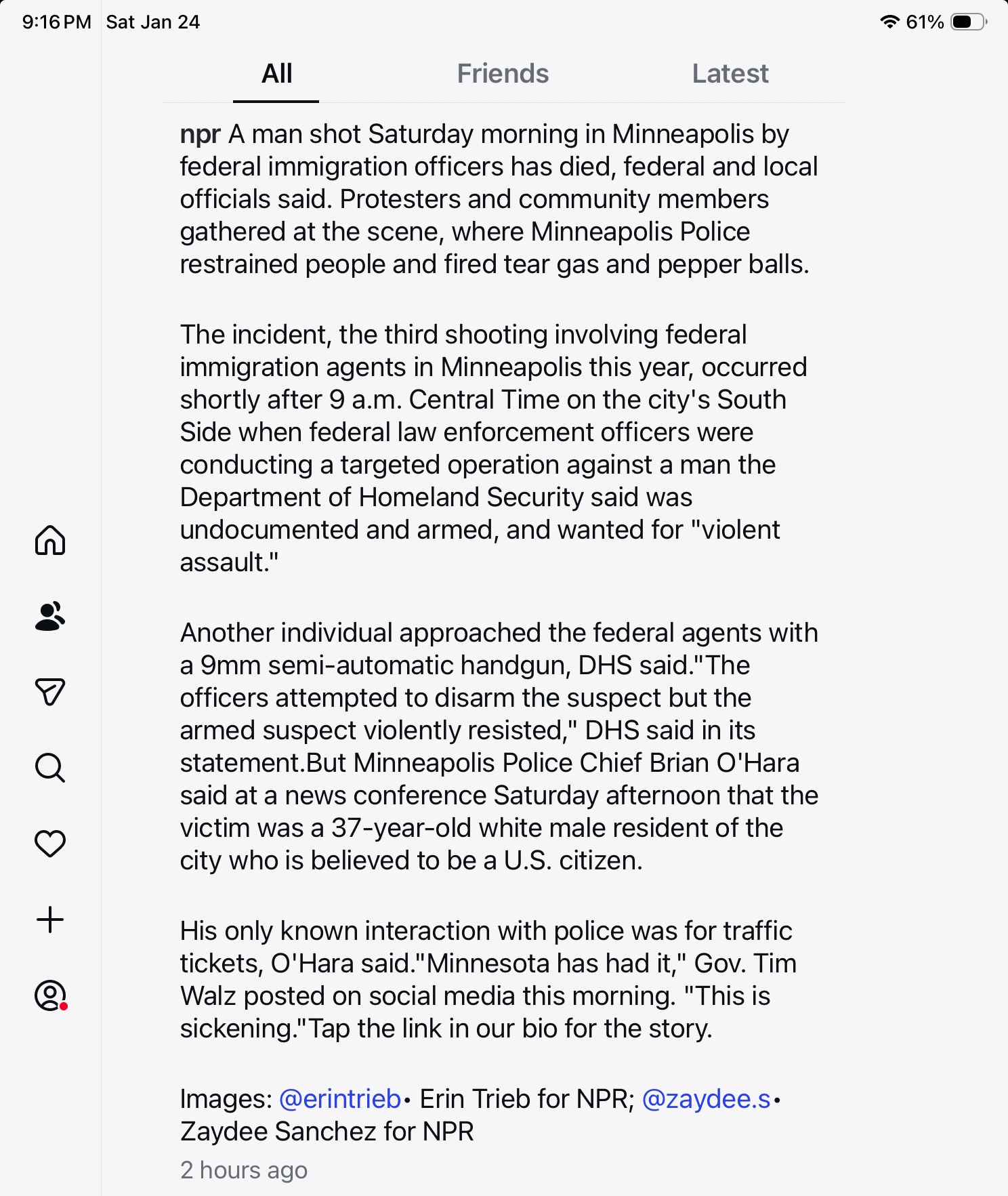Create a new post with plus icon
Viewport: 1008px width, 1196px height.
point(50,920)
